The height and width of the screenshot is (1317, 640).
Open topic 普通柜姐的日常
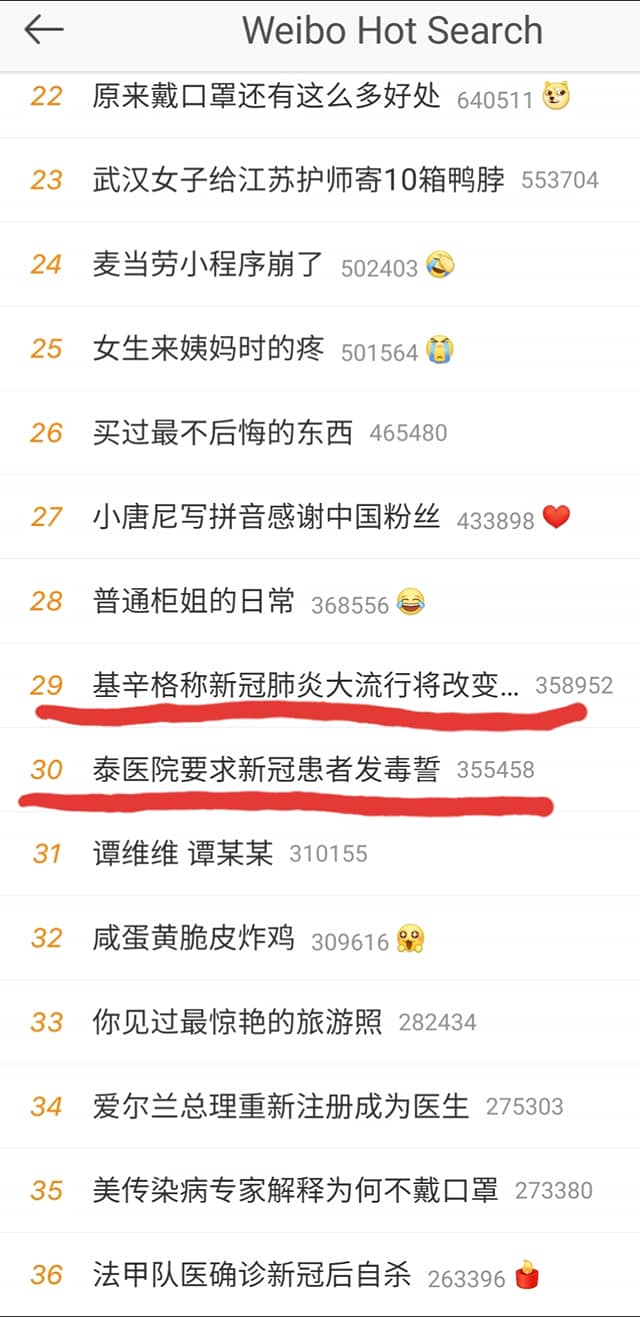[193, 601]
